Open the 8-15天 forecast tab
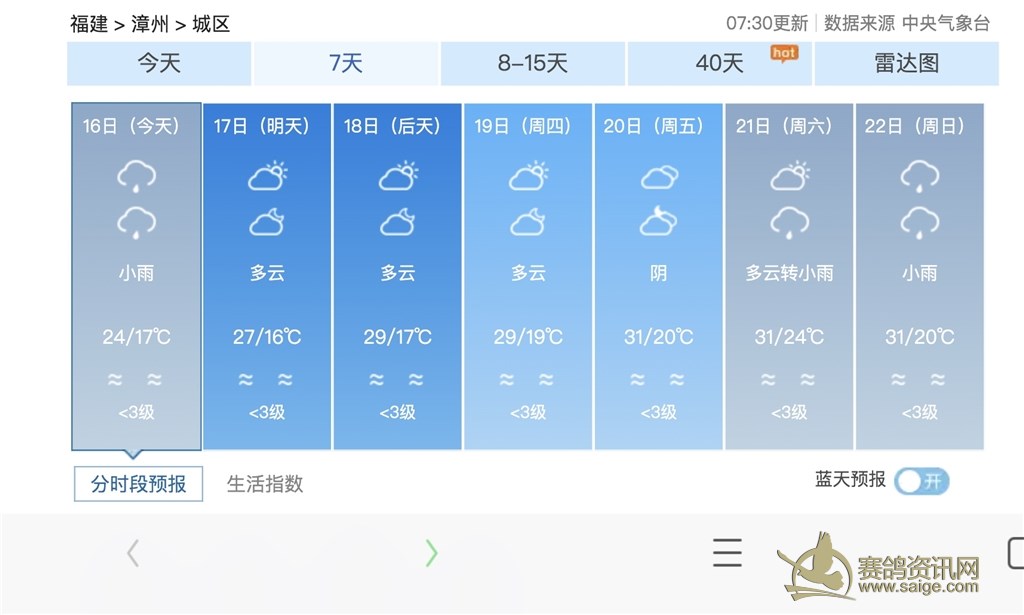1024x615 pixels. pos(532,63)
